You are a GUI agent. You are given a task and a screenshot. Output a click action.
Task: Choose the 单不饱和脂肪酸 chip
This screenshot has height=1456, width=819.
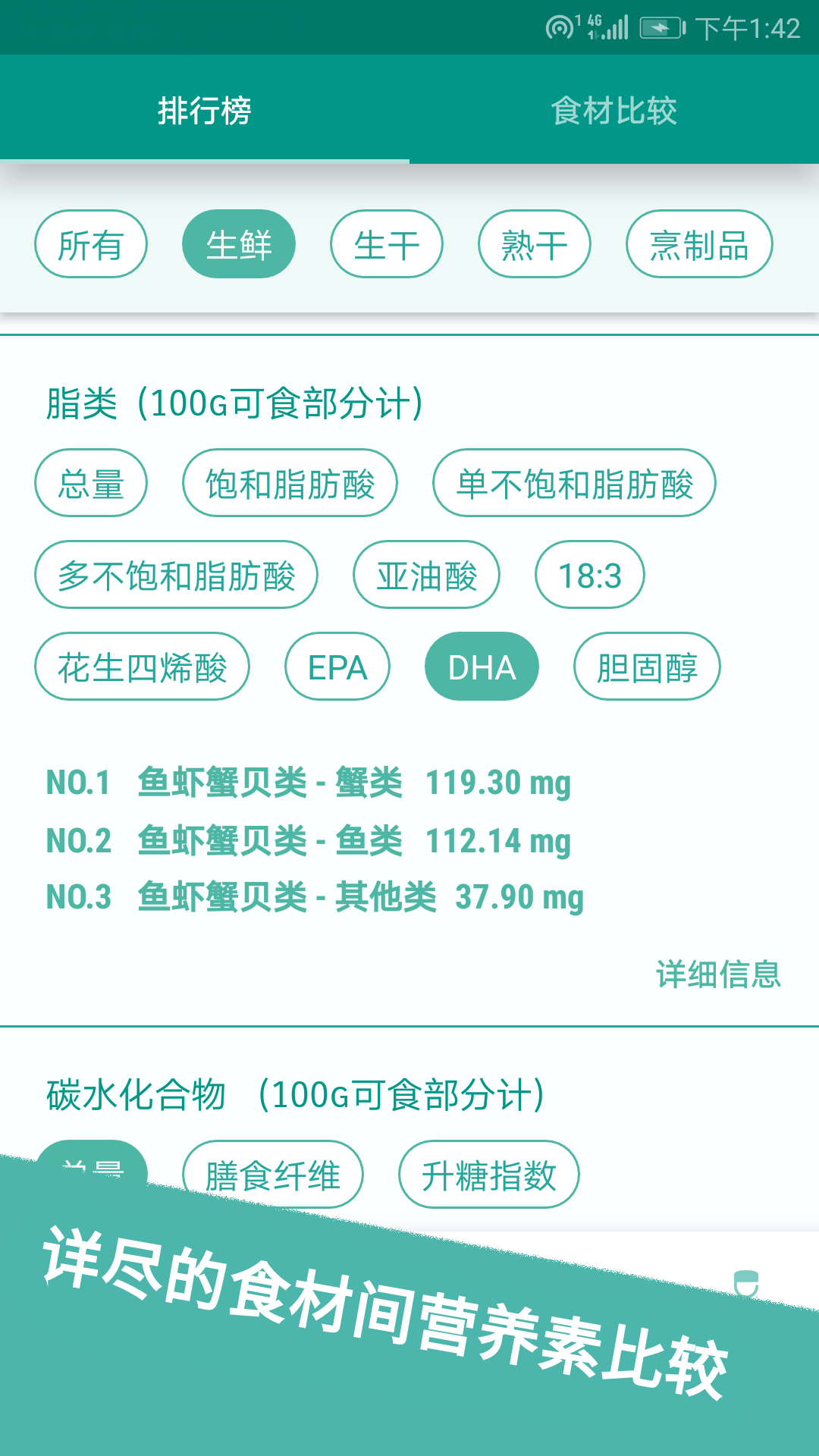click(574, 483)
